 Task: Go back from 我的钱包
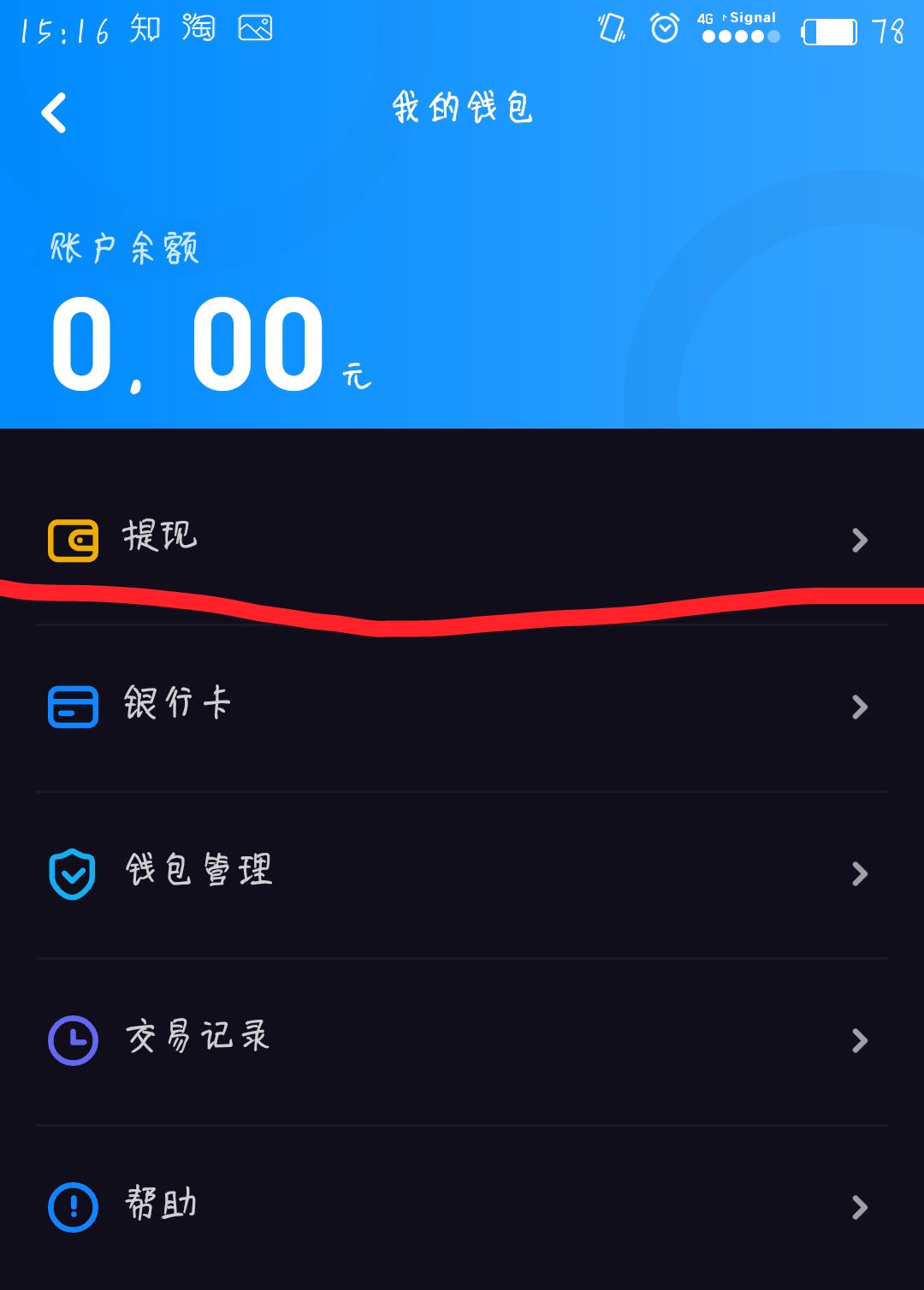point(54,113)
